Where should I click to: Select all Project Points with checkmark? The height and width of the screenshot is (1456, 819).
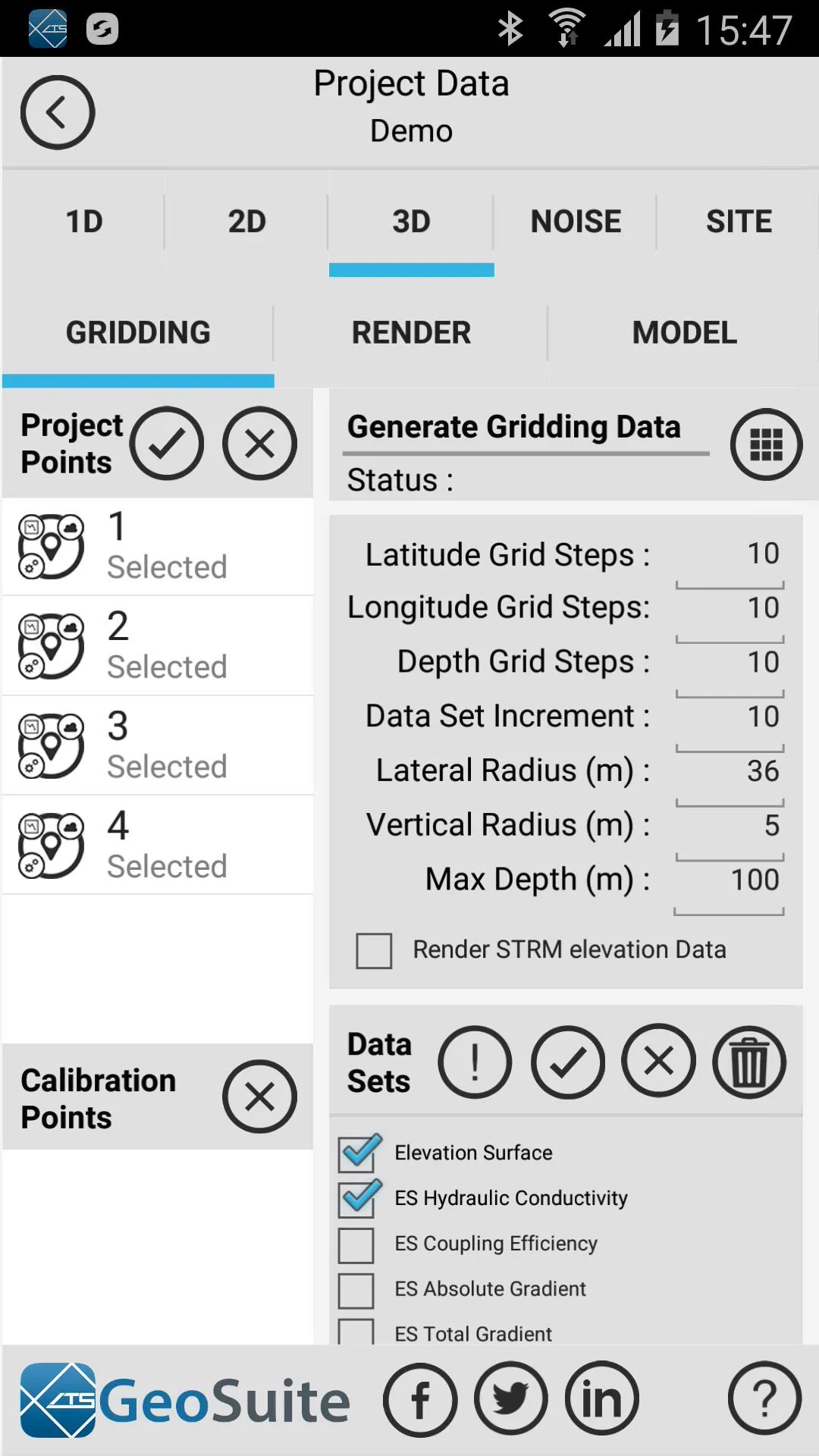click(x=167, y=444)
